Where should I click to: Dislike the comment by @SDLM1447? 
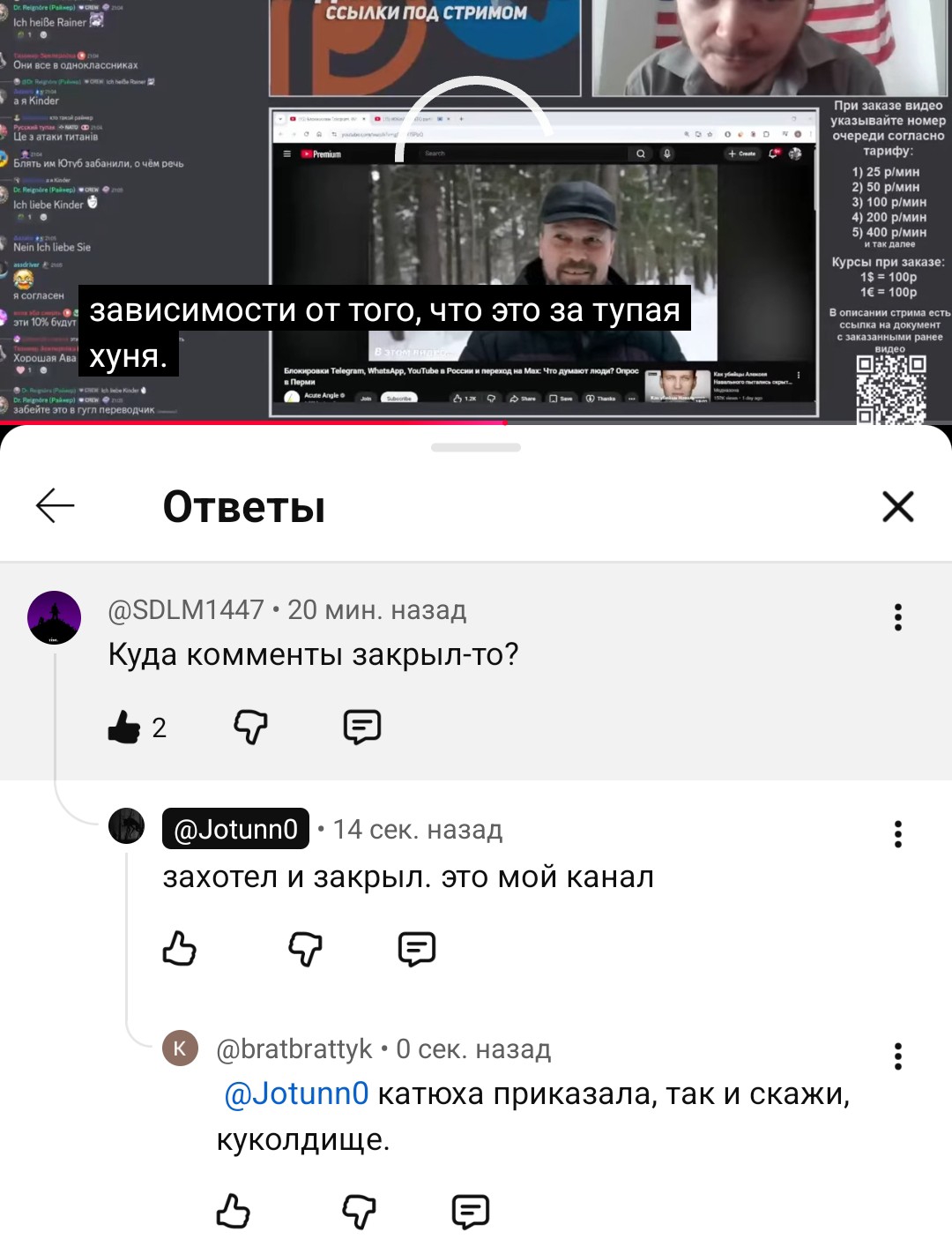pos(250,727)
